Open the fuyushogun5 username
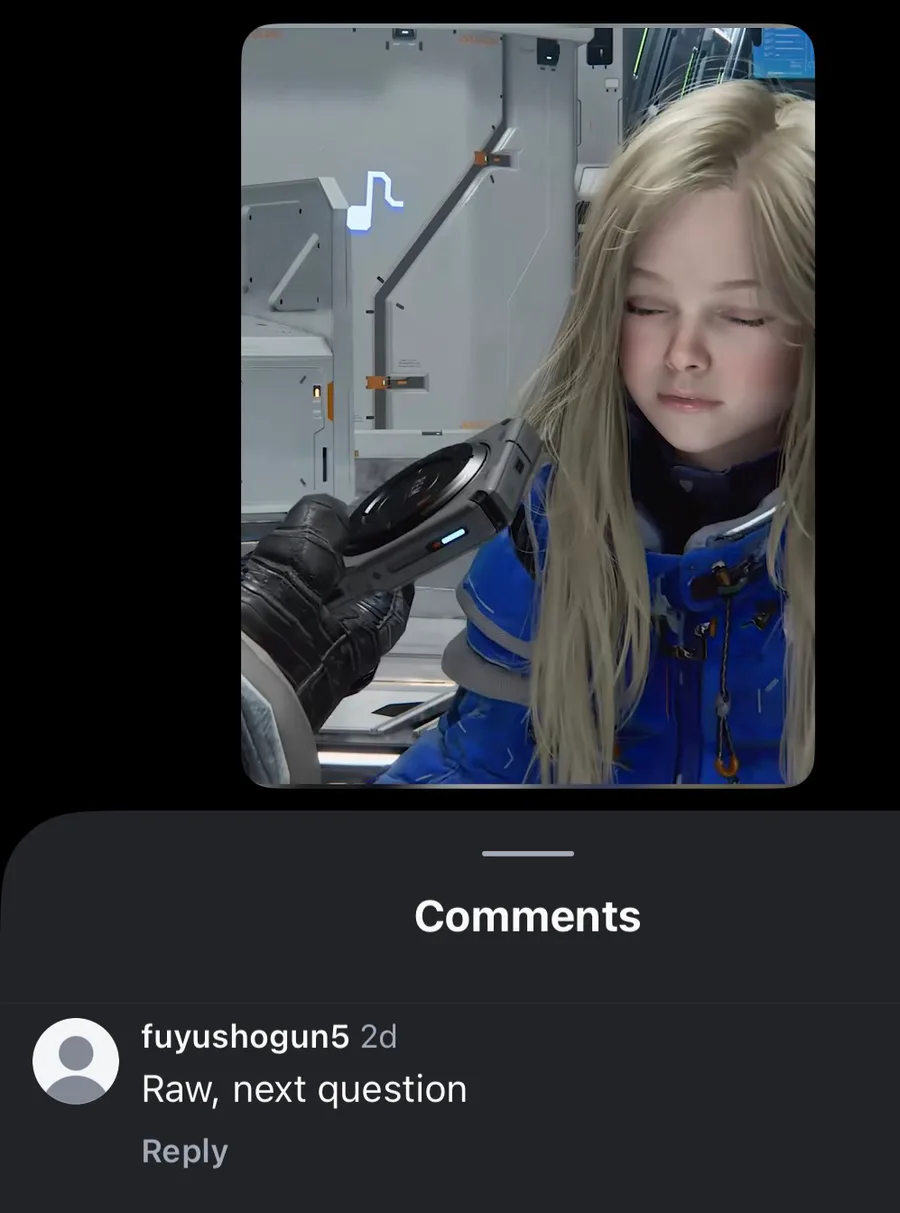The width and height of the screenshot is (900, 1213). click(246, 1037)
